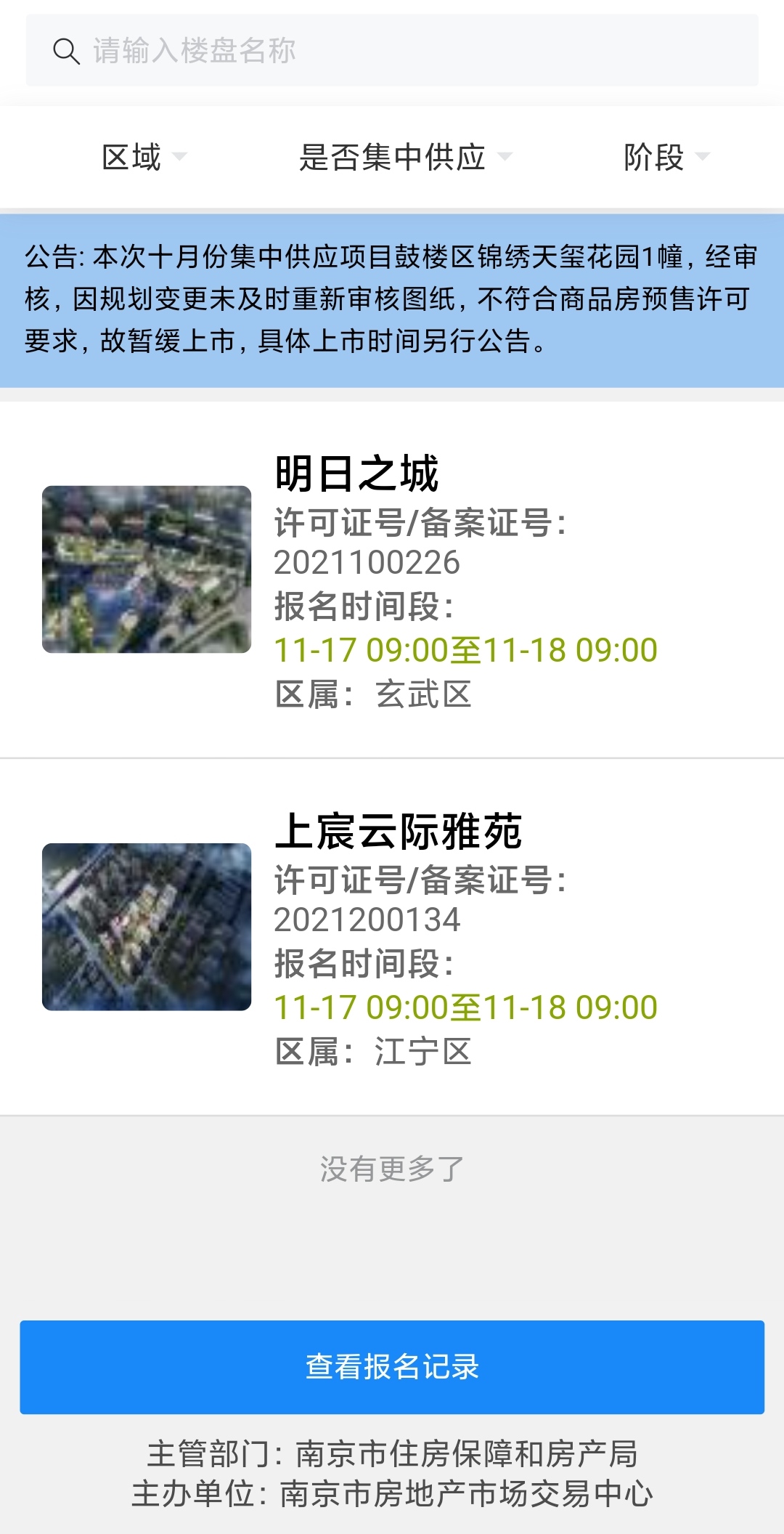Expand the 阶段 filter dropdown
This screenshot has width=784, height=1534.
[665, 157]
